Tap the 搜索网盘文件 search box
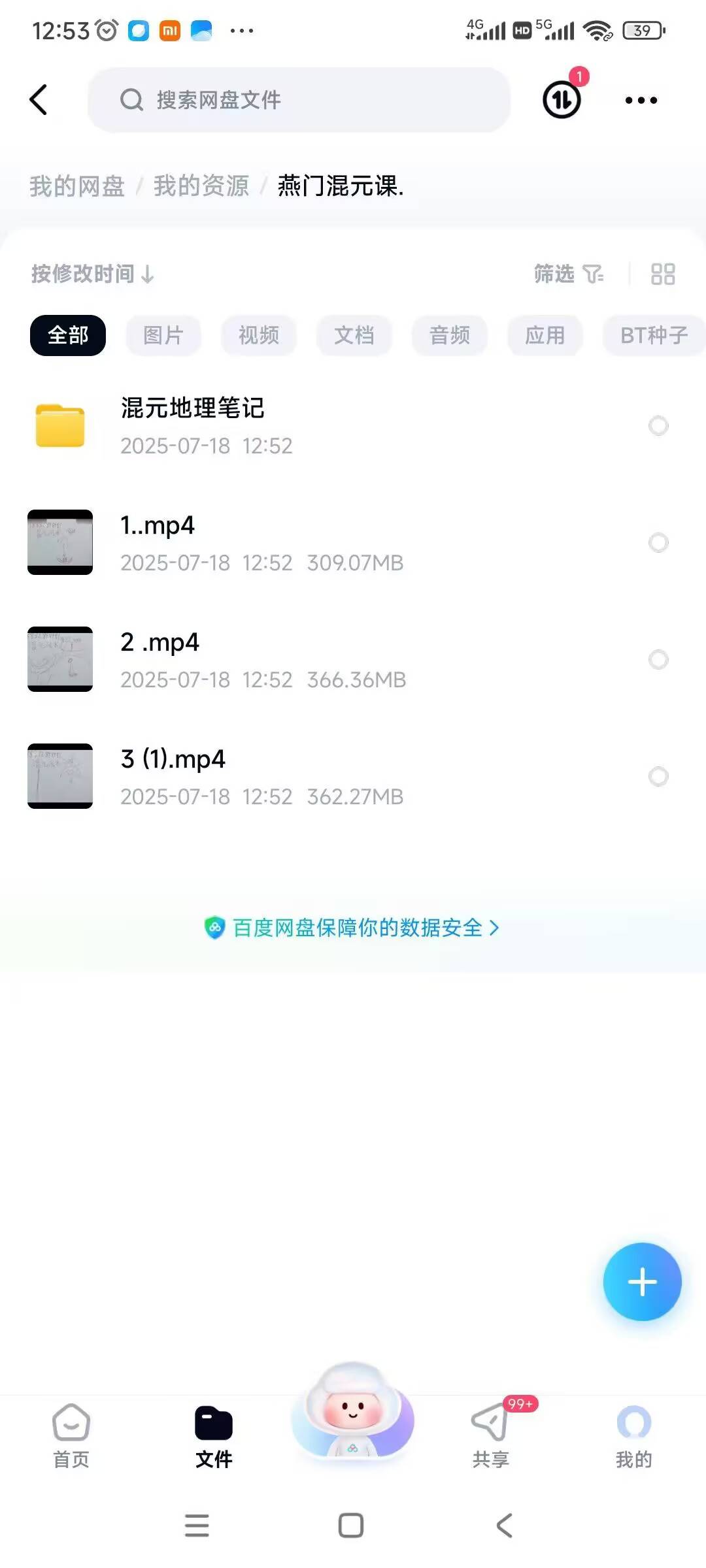Viewport: 706px width, 1568px height. (299, 100)
